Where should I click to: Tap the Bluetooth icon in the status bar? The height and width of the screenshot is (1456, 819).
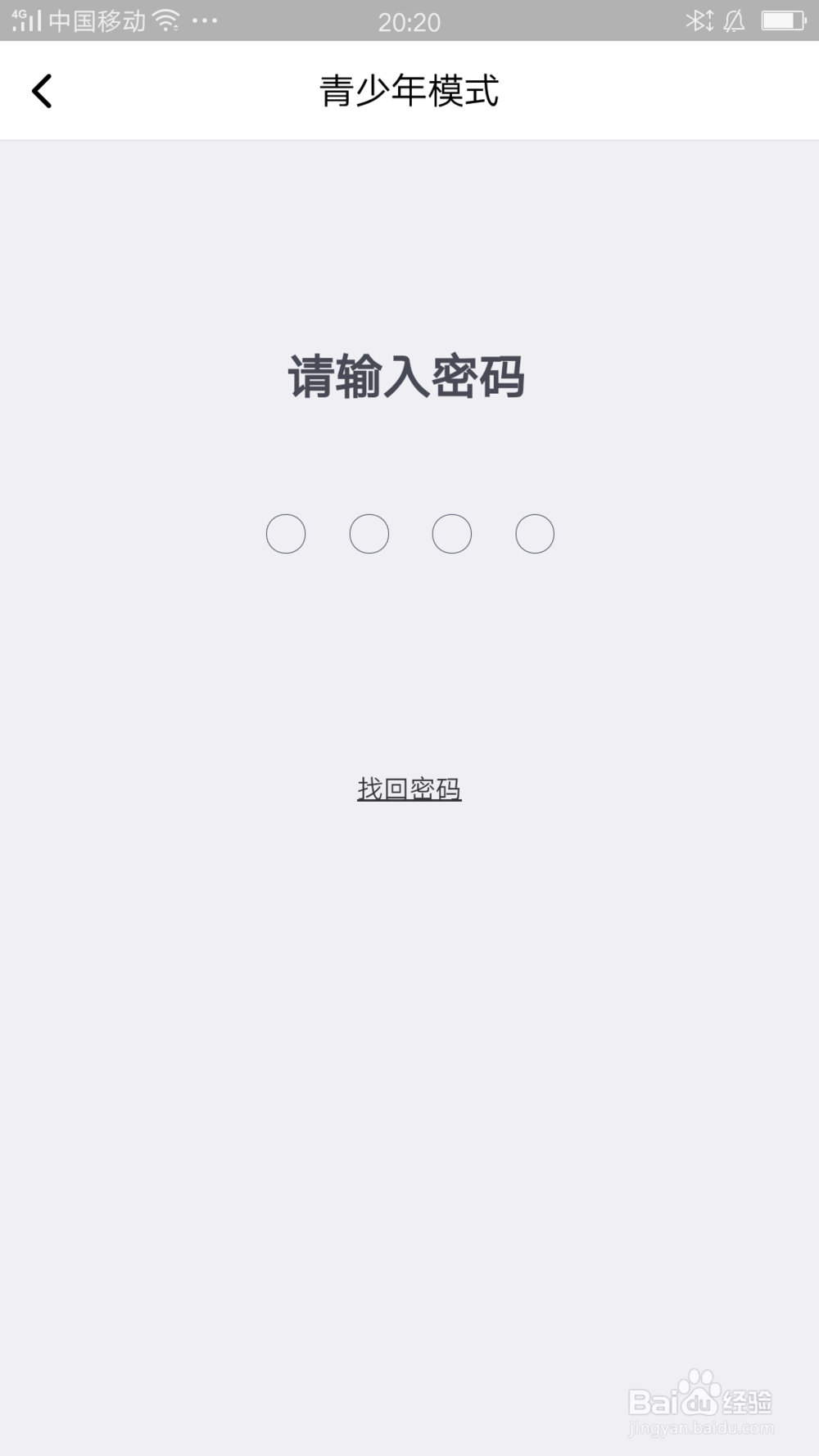click(x=700, y=21)
